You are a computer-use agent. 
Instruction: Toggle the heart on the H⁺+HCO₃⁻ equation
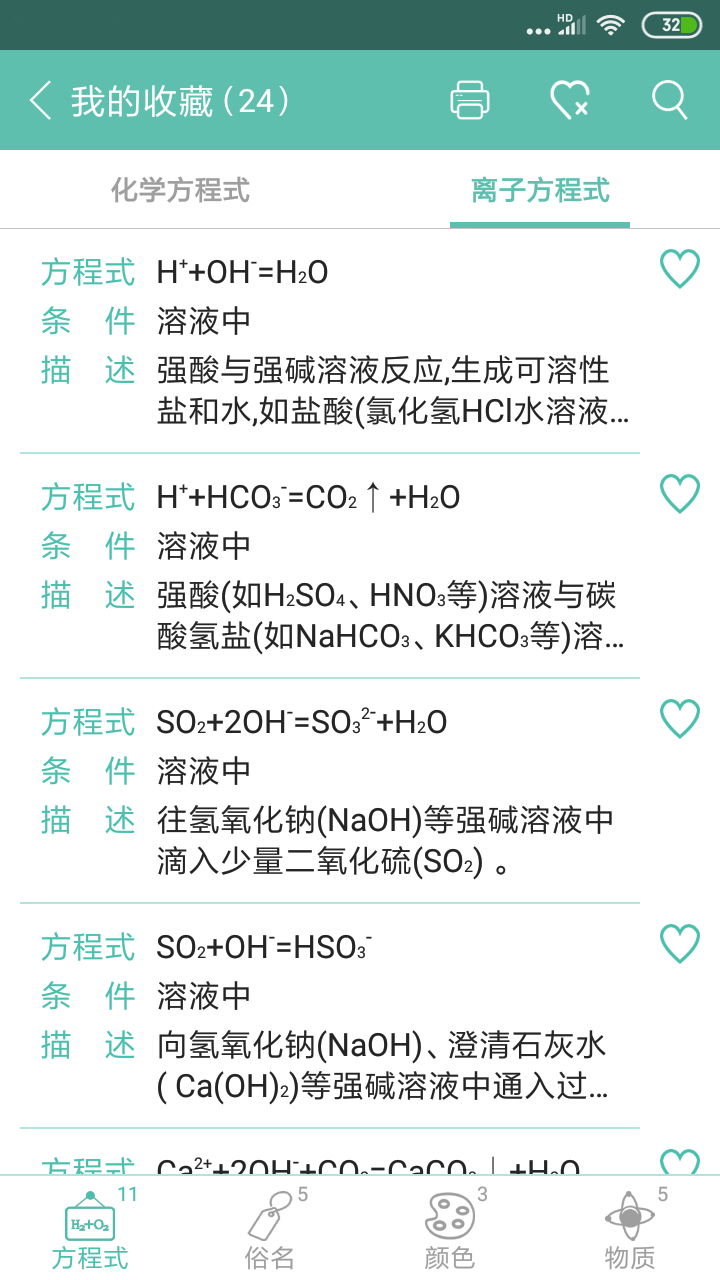[679, 493]
